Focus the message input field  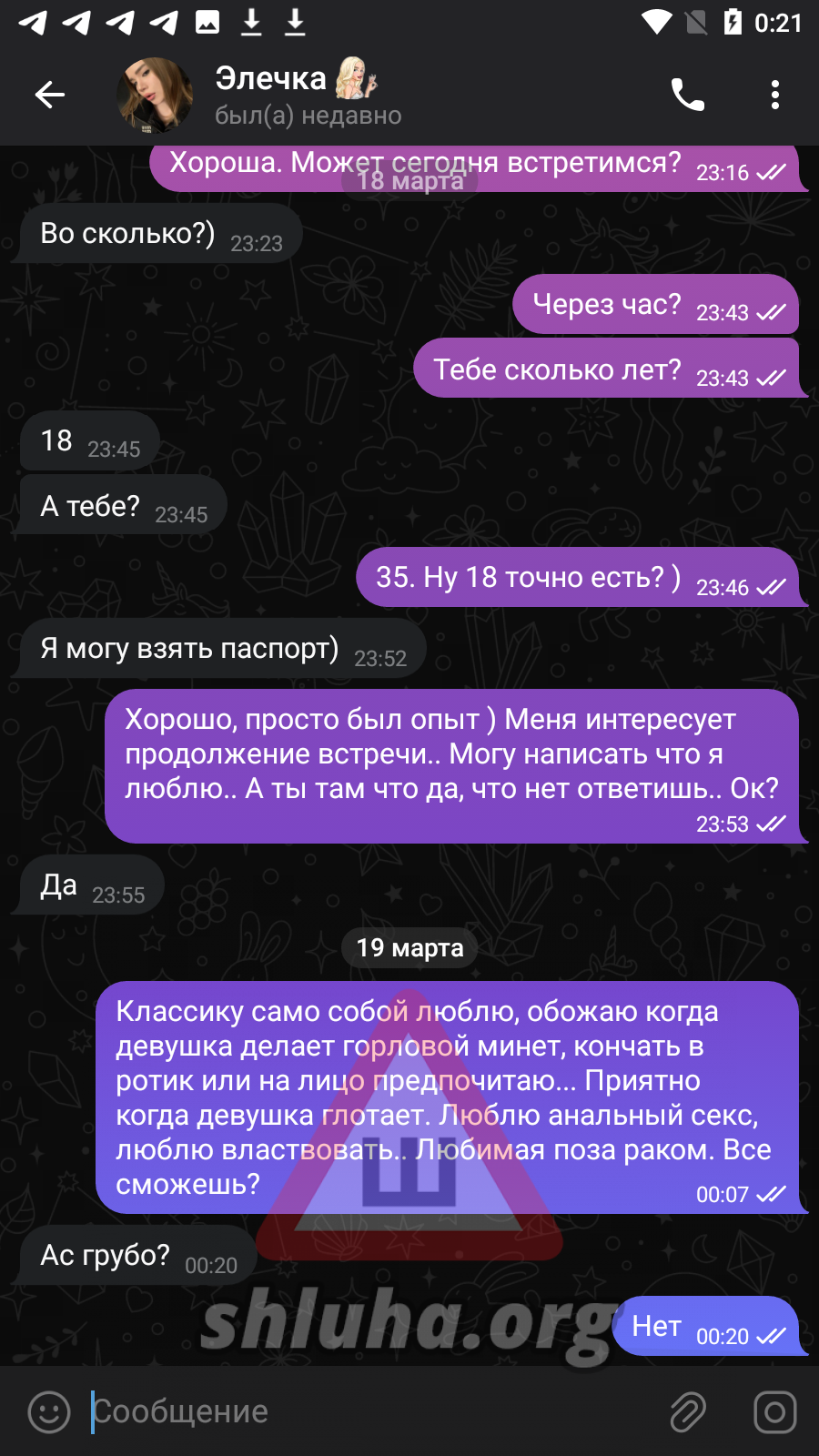click(x=373, y=1411)
